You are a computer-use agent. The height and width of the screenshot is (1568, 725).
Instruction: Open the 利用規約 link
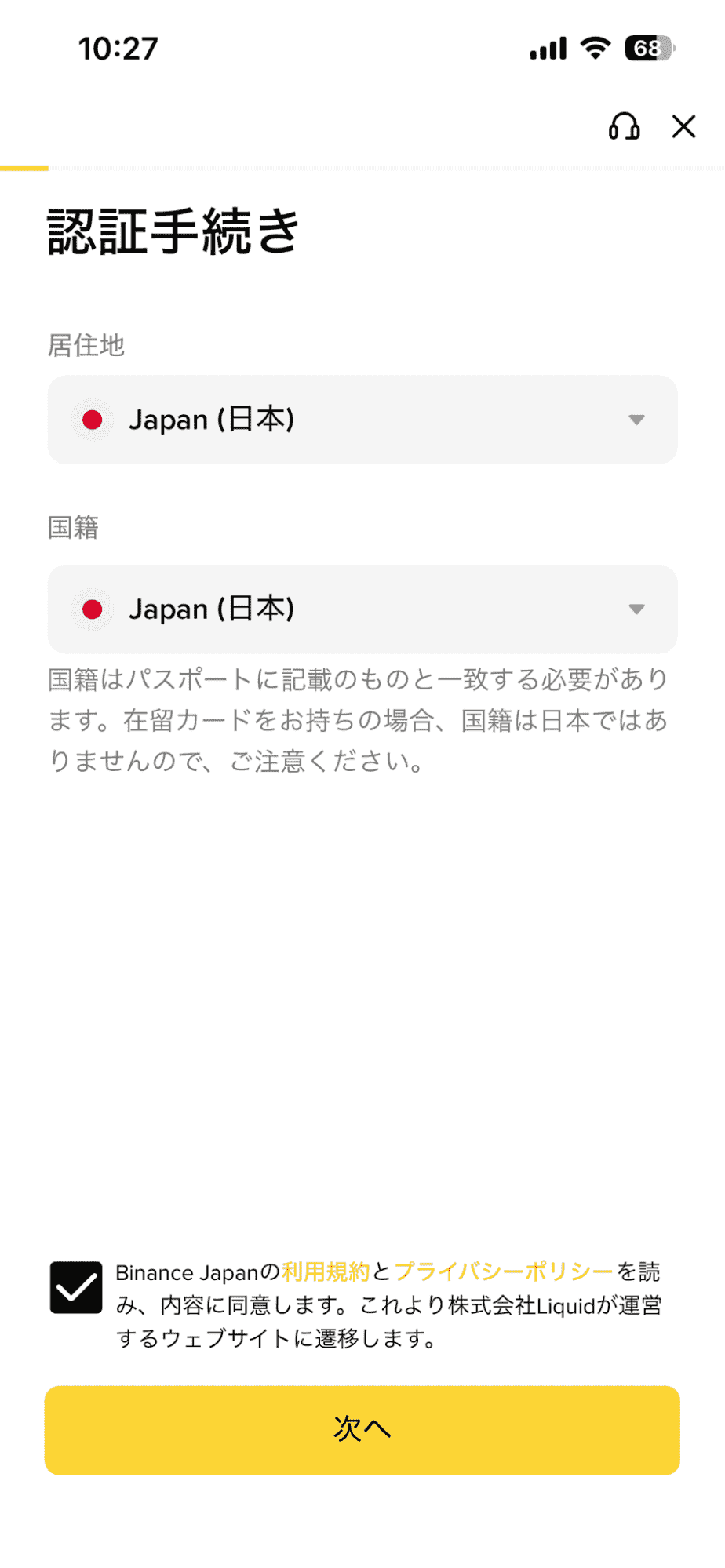click(326, 1271)
